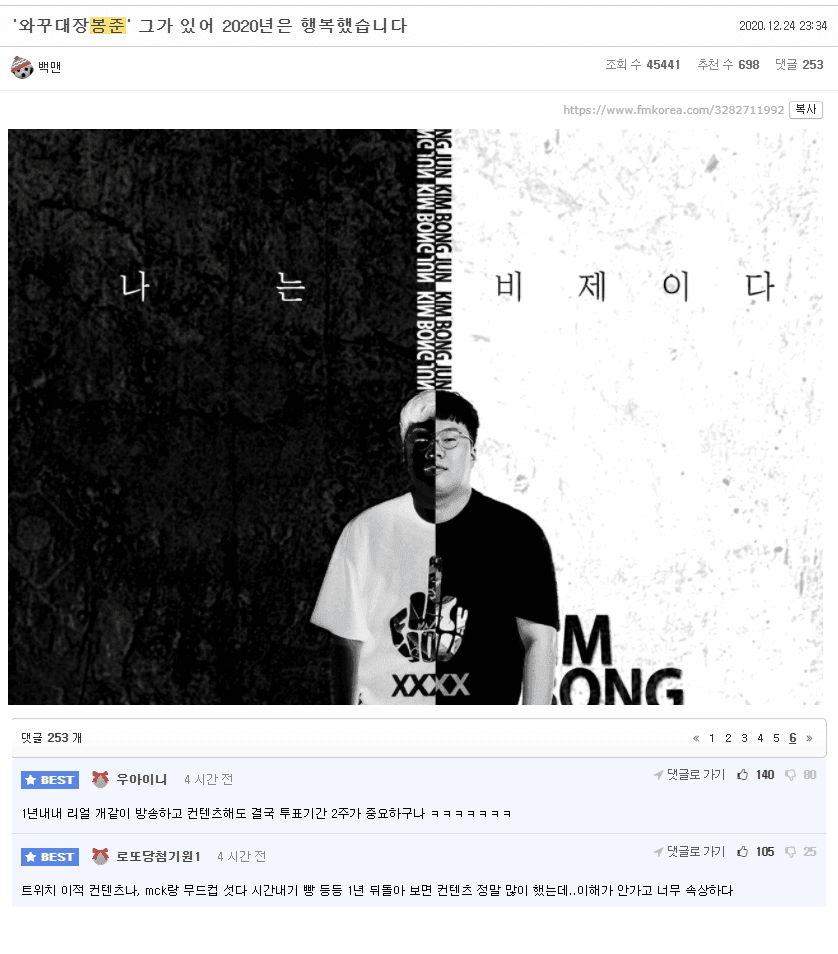Screen dimensions: 838x954
Task: Go to comment page 4
Action: 760,738
